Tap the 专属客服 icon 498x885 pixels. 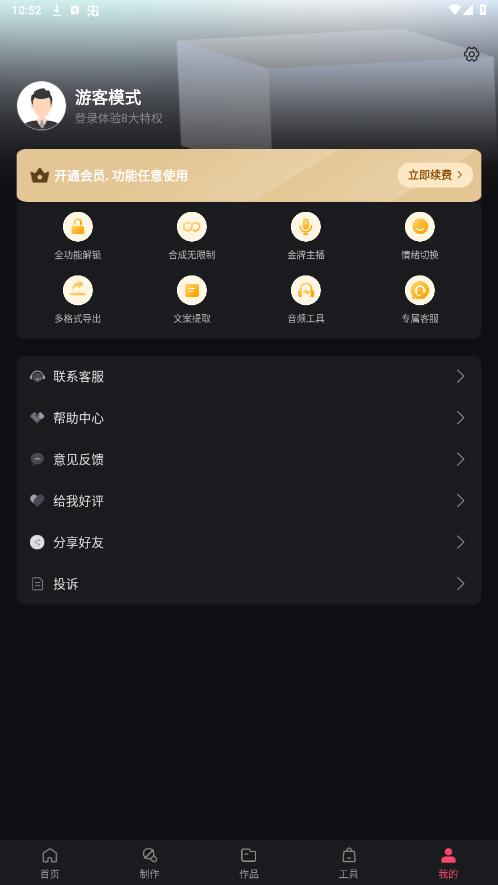pyautogui.click(x=420, y=291)
